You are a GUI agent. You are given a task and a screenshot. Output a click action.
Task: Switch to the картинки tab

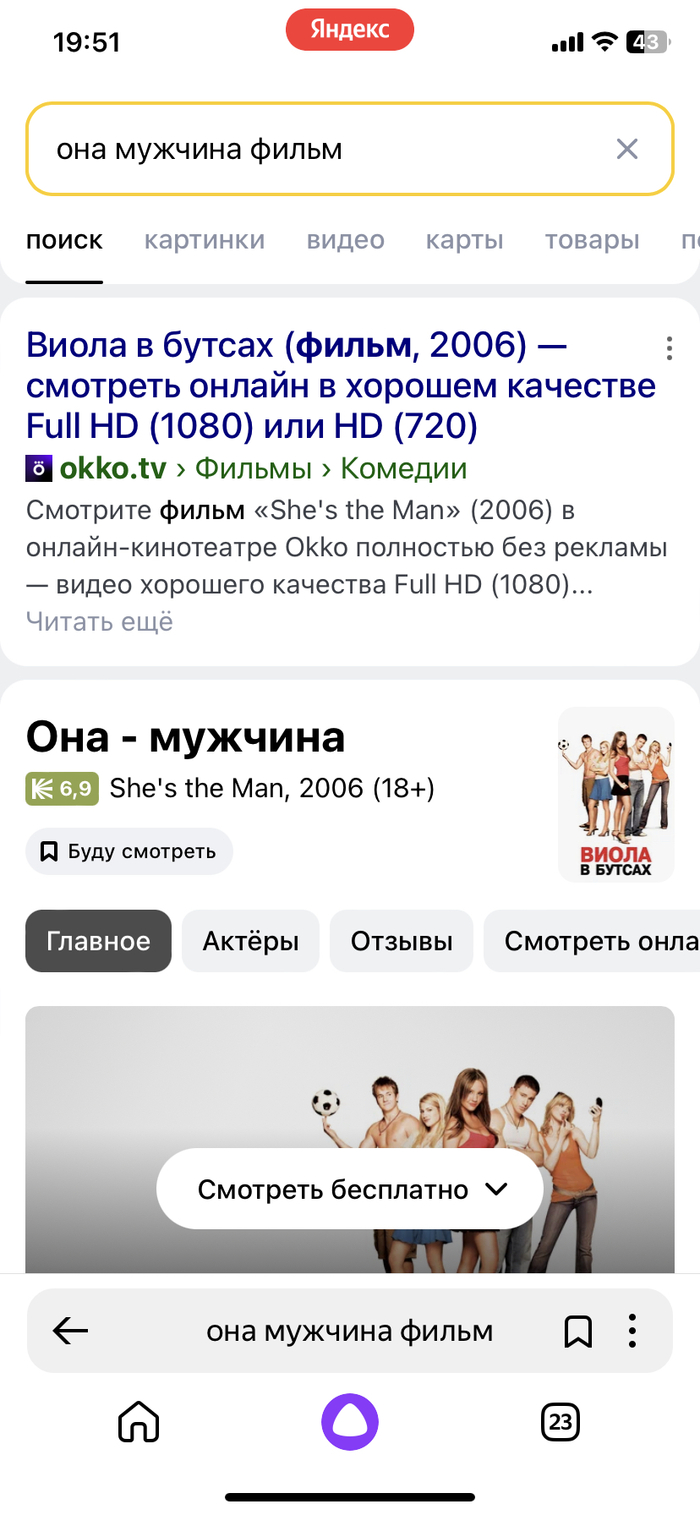(x=204, y=240)
